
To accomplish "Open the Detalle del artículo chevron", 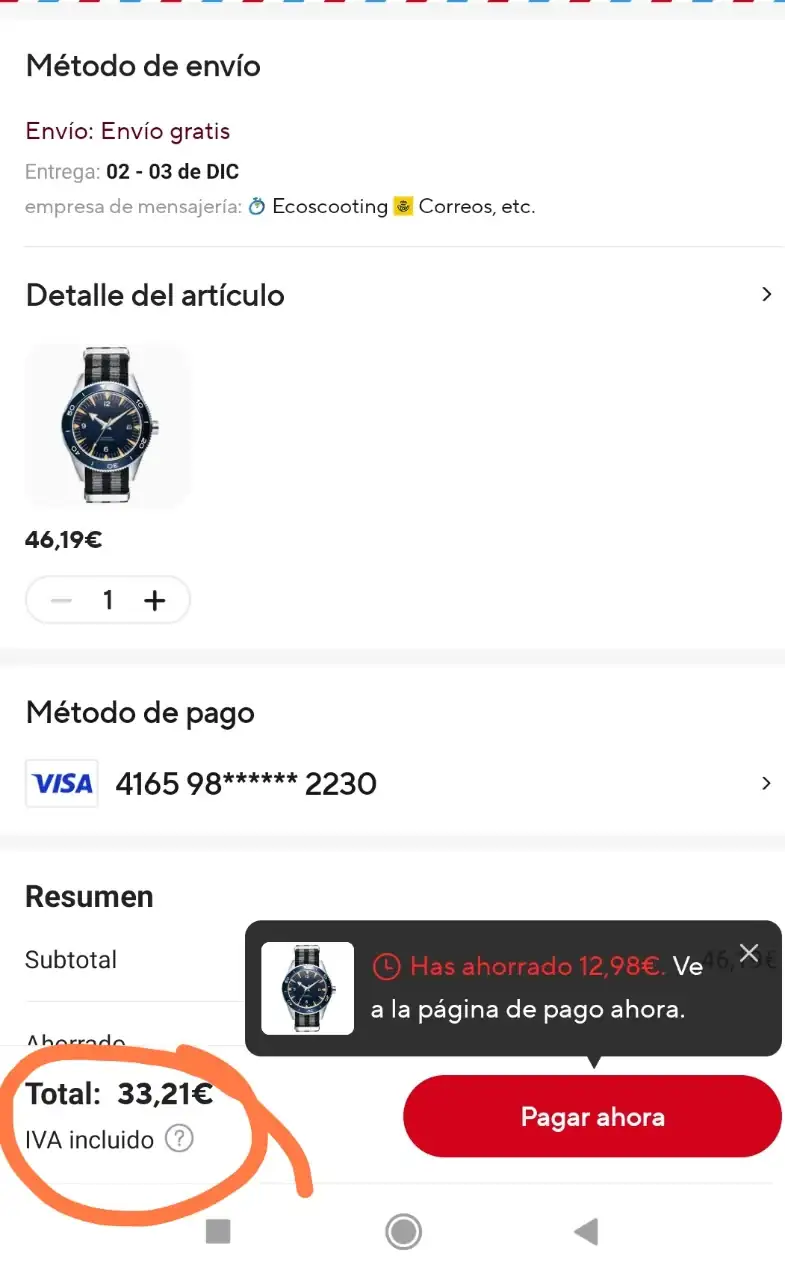I will (x=766, y=295).
